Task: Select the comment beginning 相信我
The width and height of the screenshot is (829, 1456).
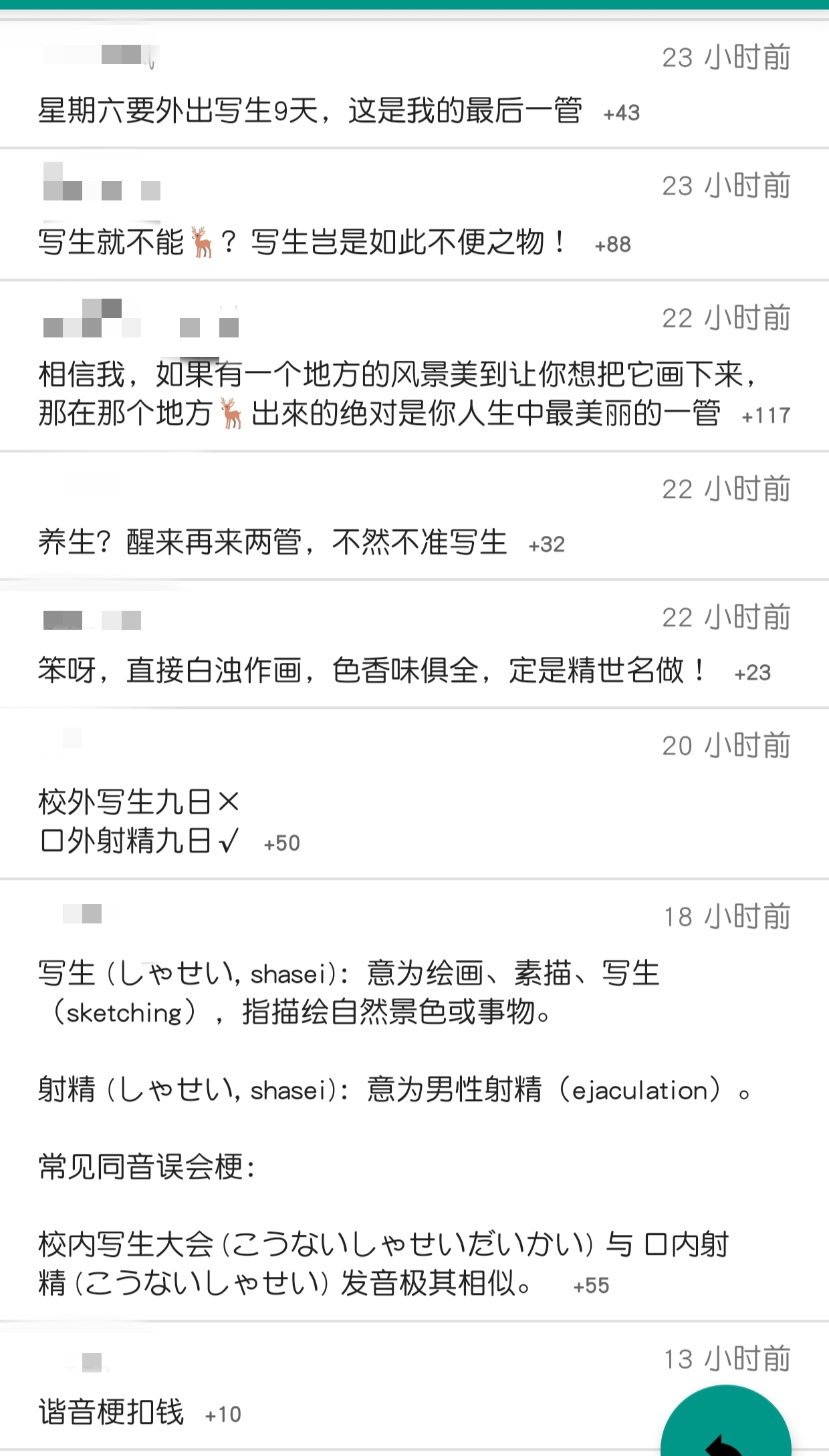Action: (394, 394)
